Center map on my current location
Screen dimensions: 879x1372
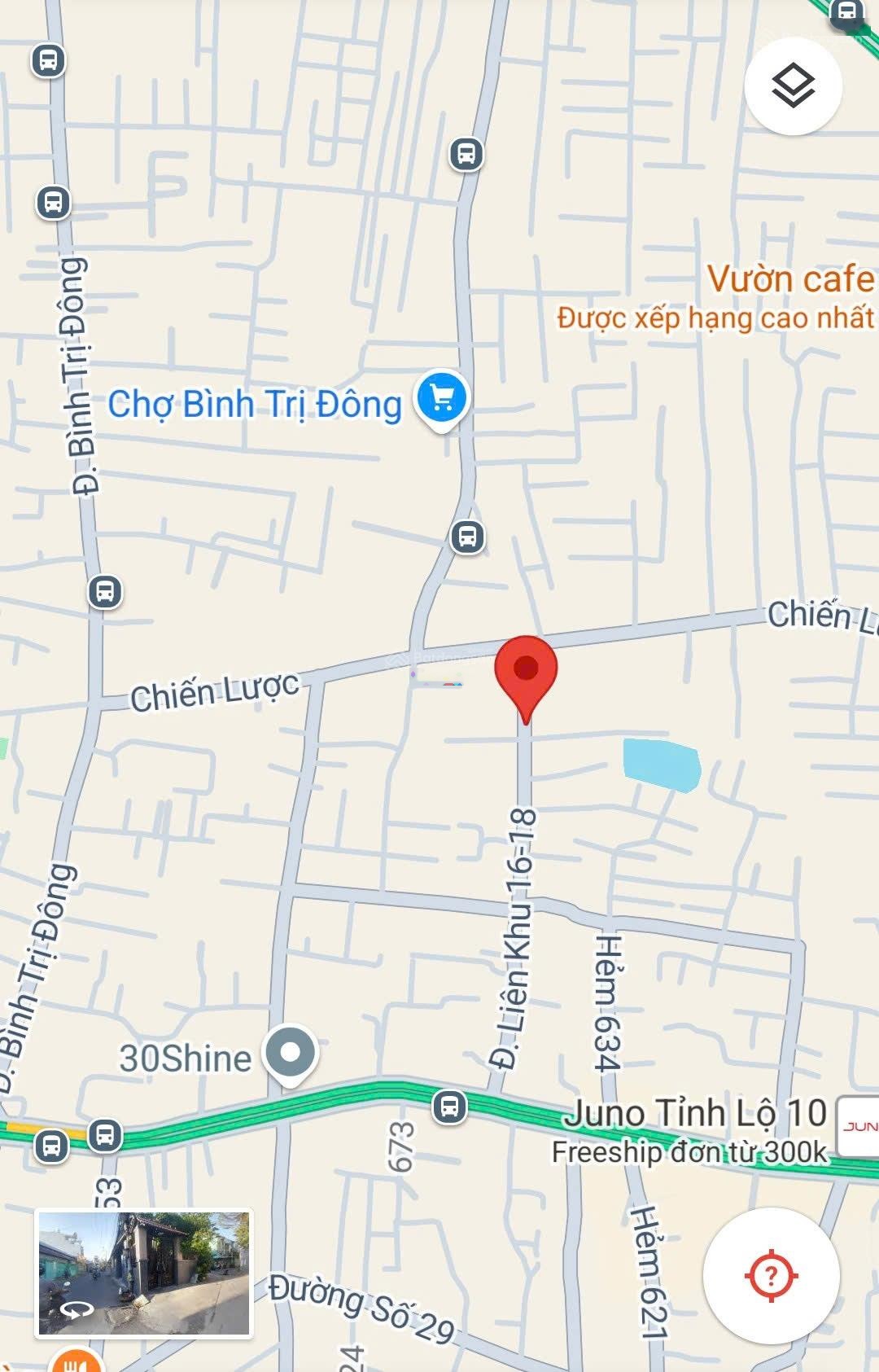click(x=771, y=1275)
